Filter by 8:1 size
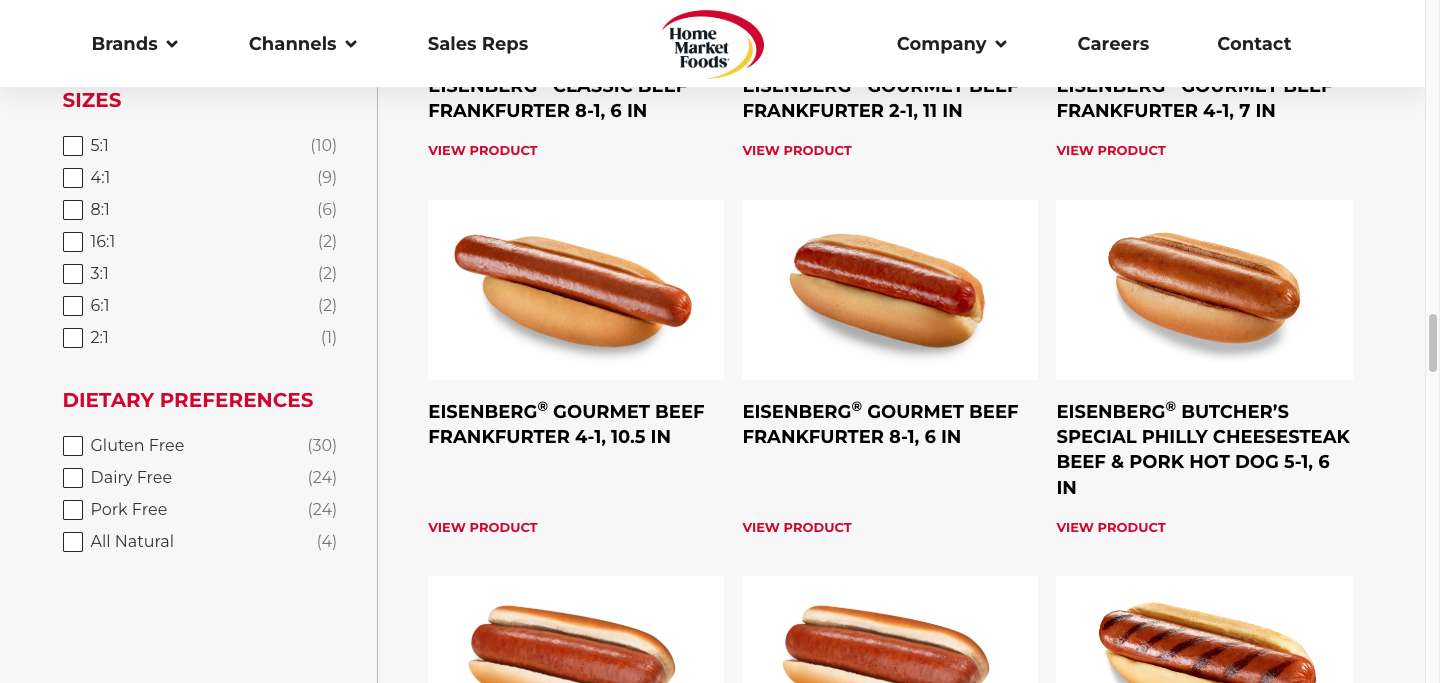Image resolution: width=1440 pixels, height=683 pixels. click(73, 210)
